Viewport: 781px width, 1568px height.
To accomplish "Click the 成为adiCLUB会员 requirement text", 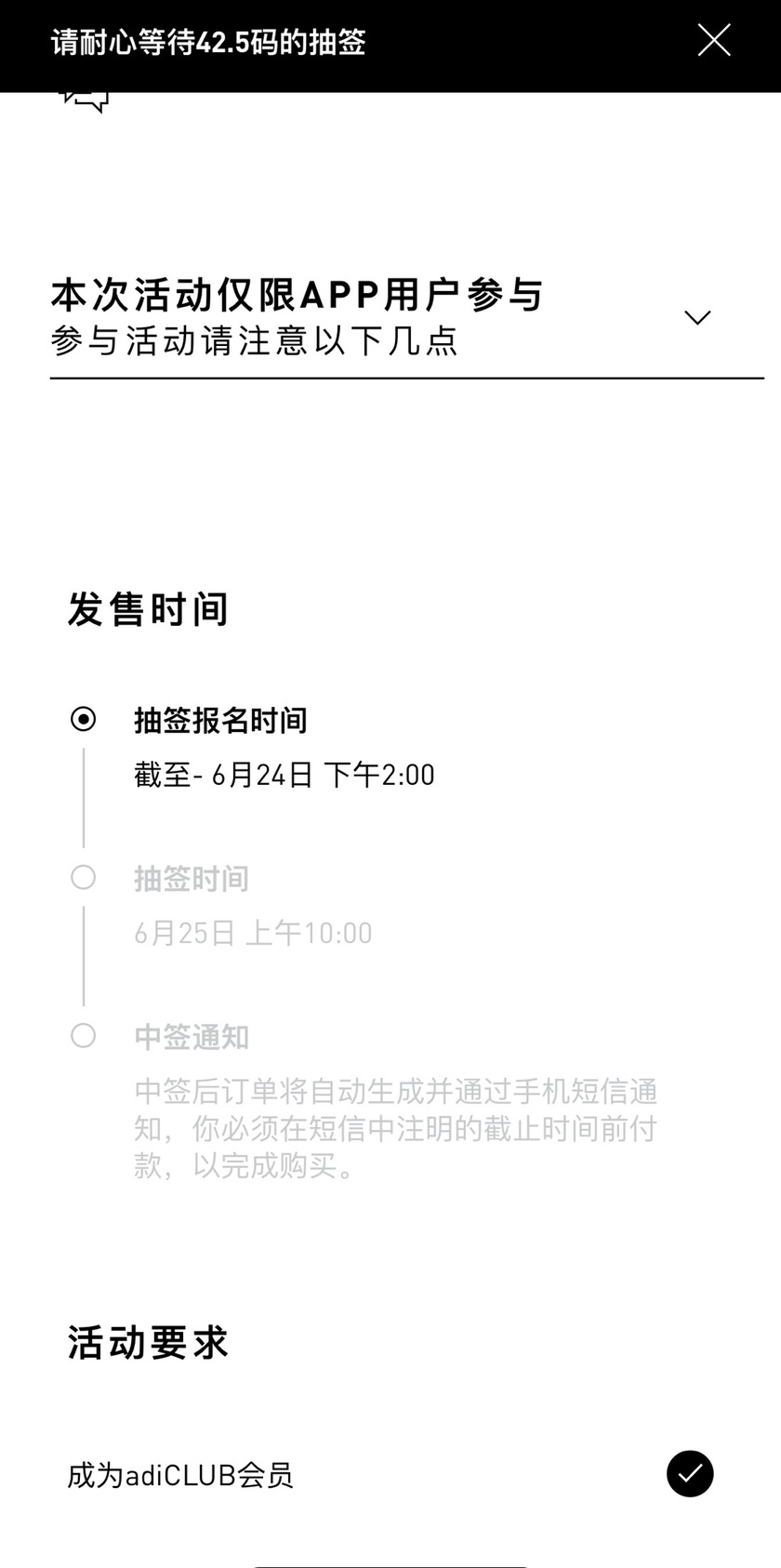I will [179, 1474].
